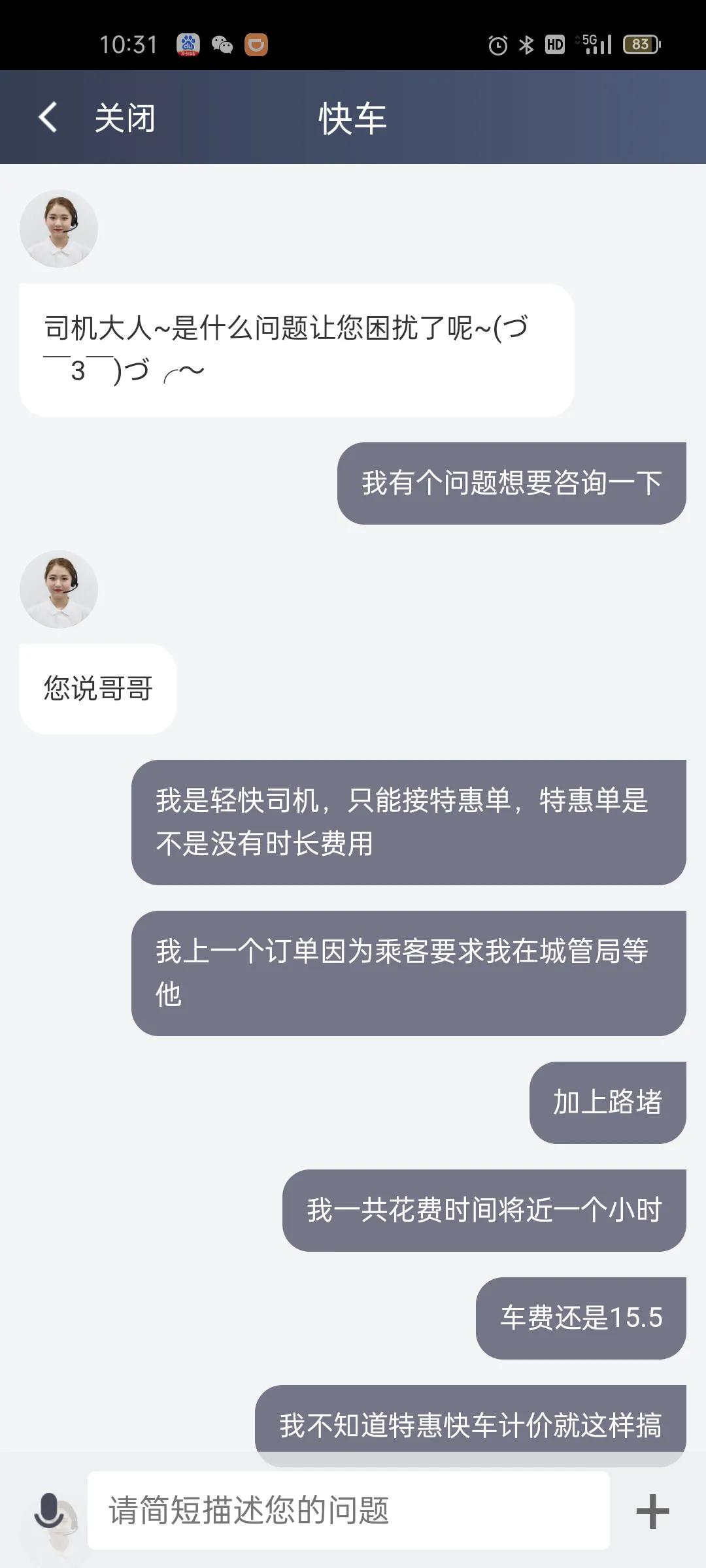Tap the 5G signal indicator
This screenshot has width=706, height=1568.
[592, 44]
